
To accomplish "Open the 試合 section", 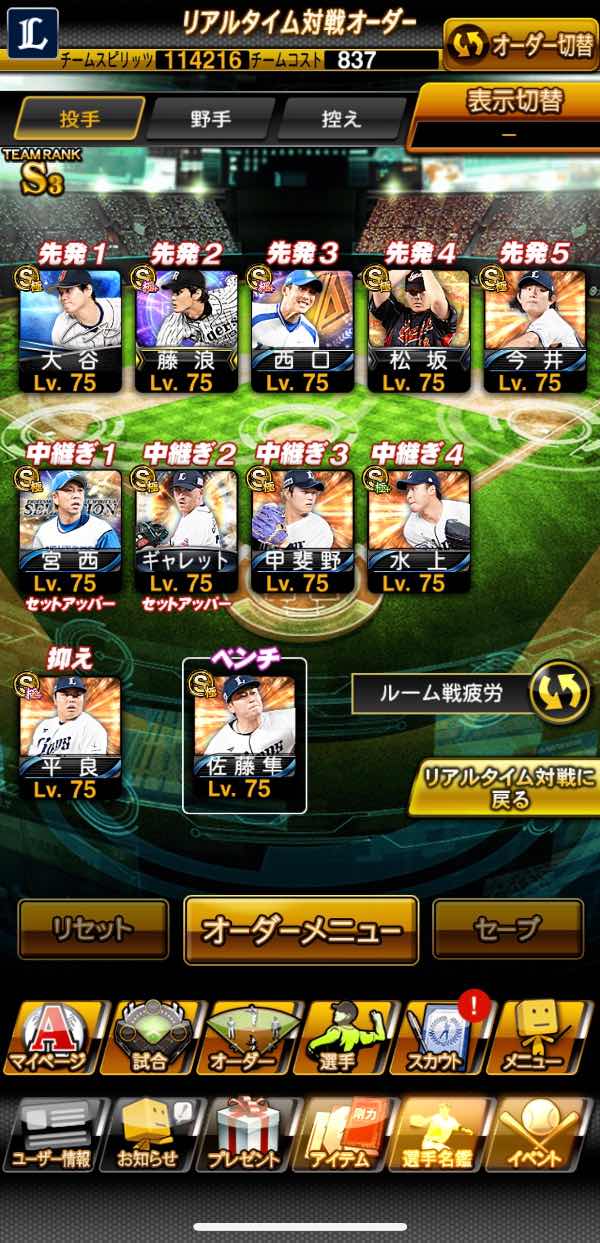I will [x=148, y=1037].
